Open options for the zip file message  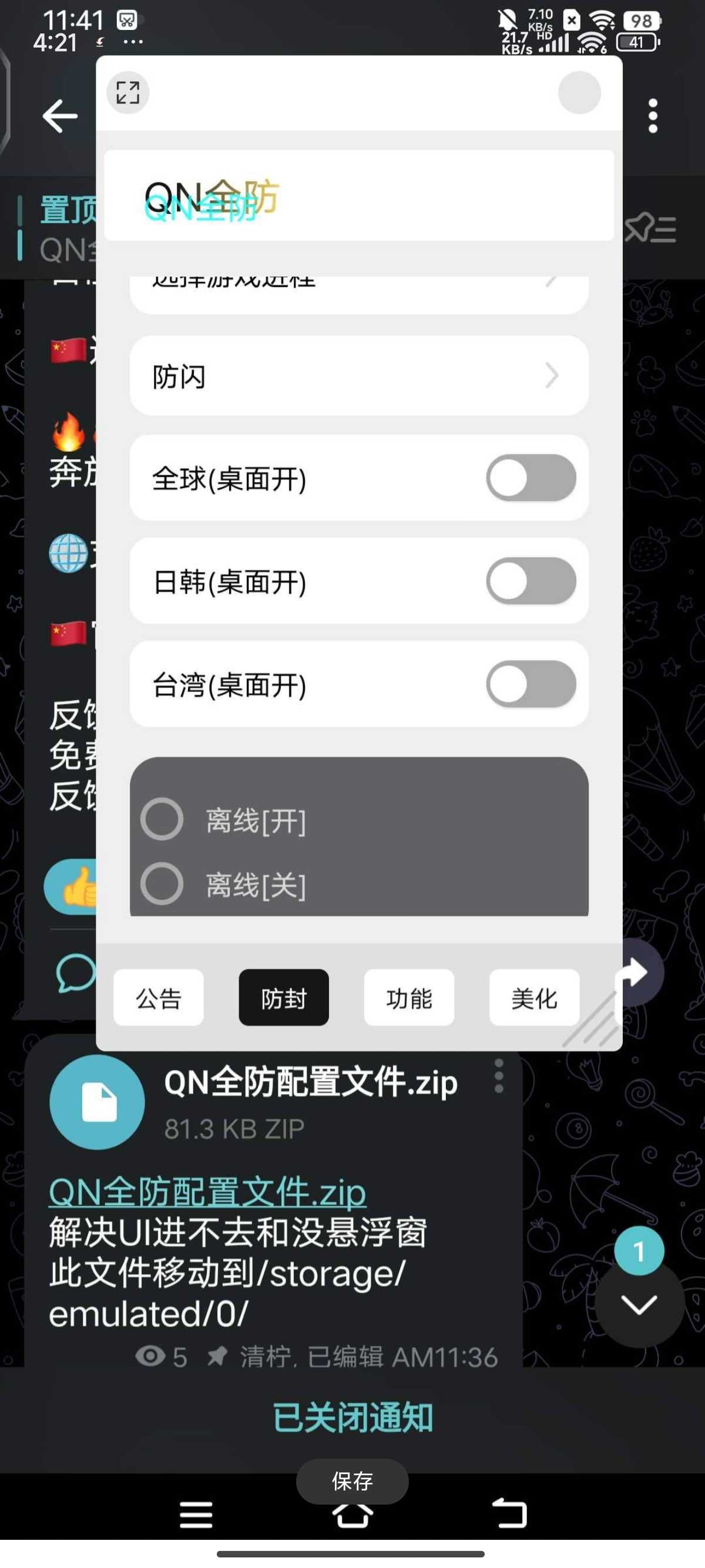(499, 1076)
